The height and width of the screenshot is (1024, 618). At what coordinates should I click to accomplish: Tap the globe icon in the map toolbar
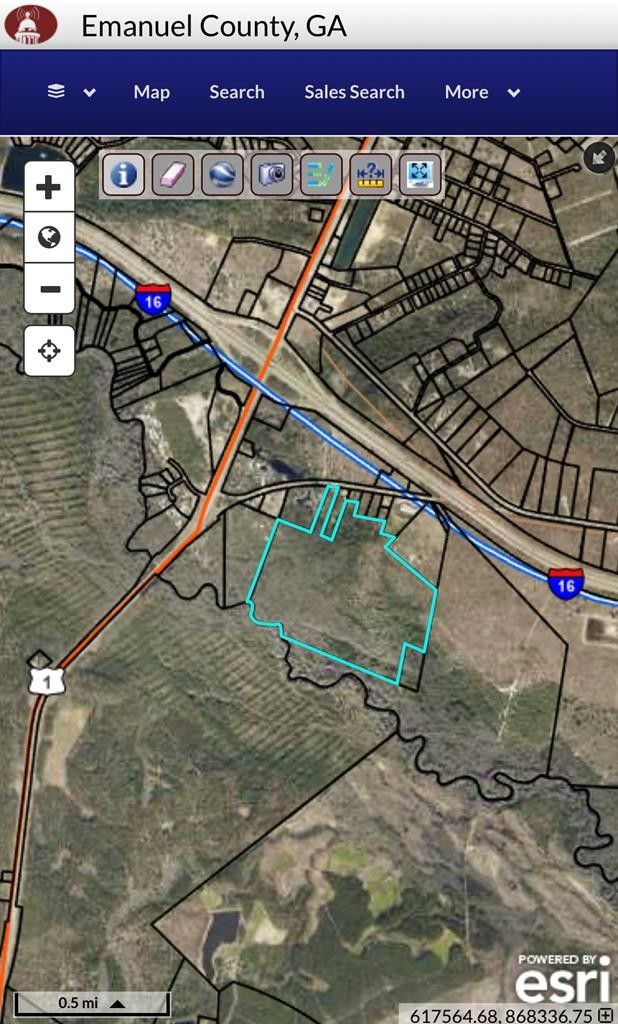point(222,175)
